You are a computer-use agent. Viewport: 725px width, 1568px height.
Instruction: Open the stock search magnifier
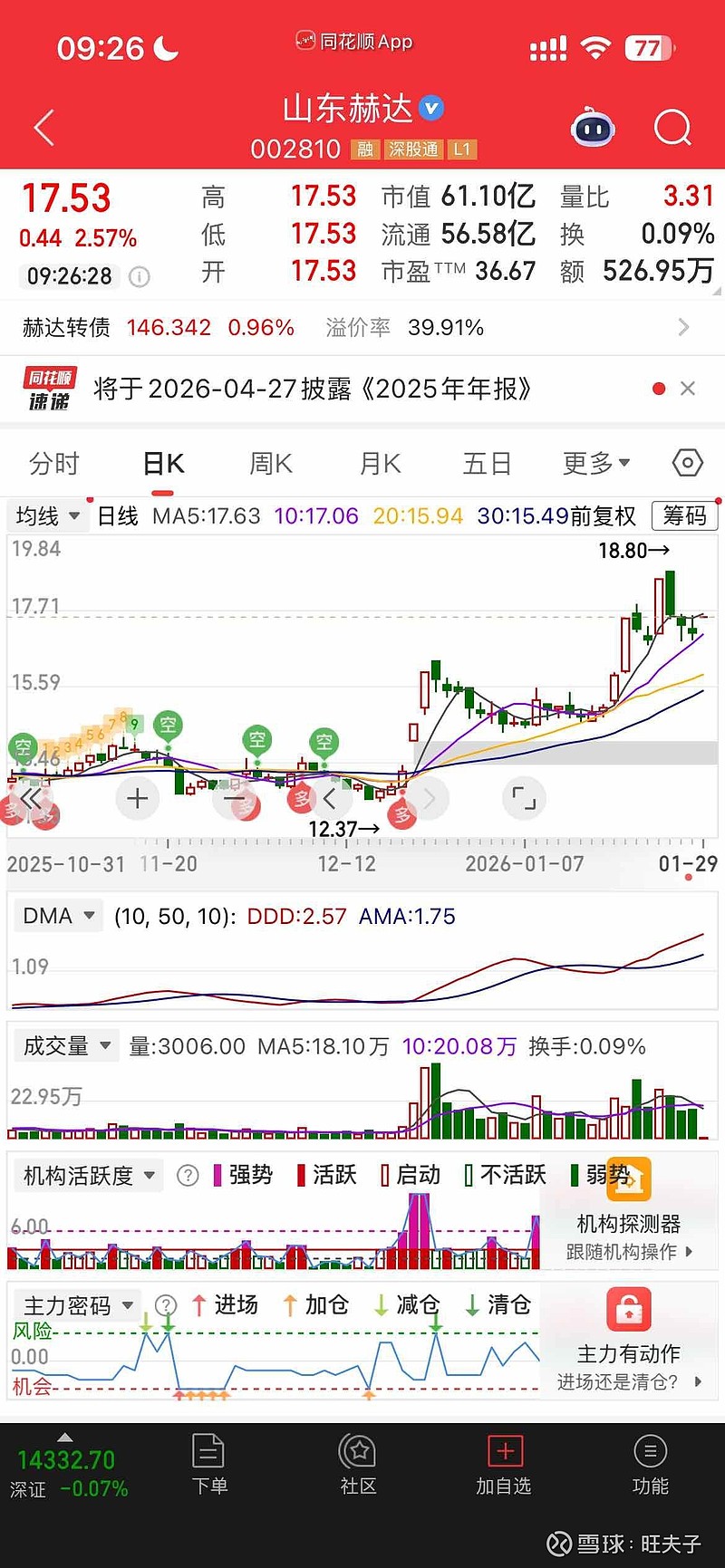pos(672,128)
